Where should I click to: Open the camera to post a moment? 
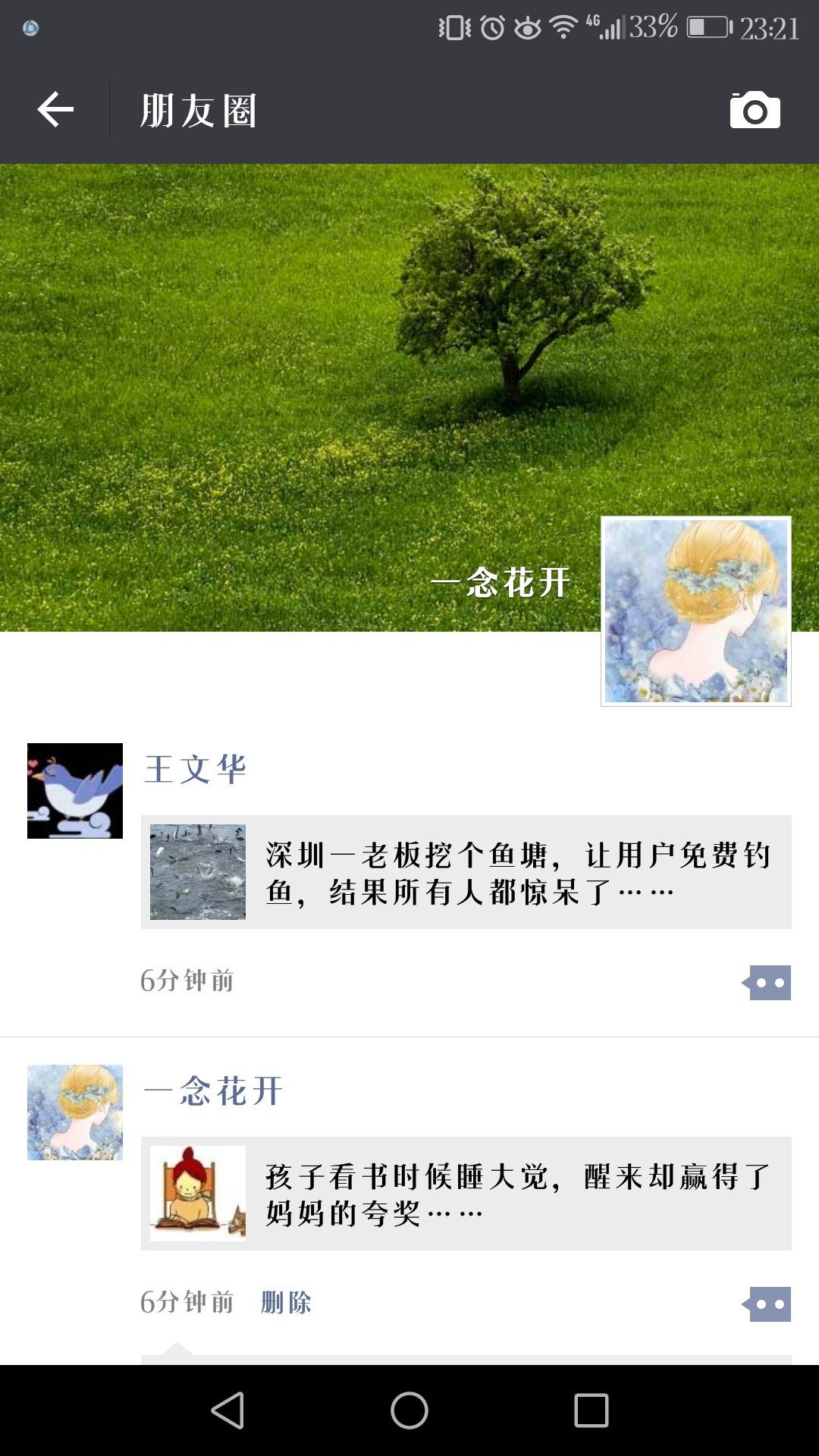point(755,111)
